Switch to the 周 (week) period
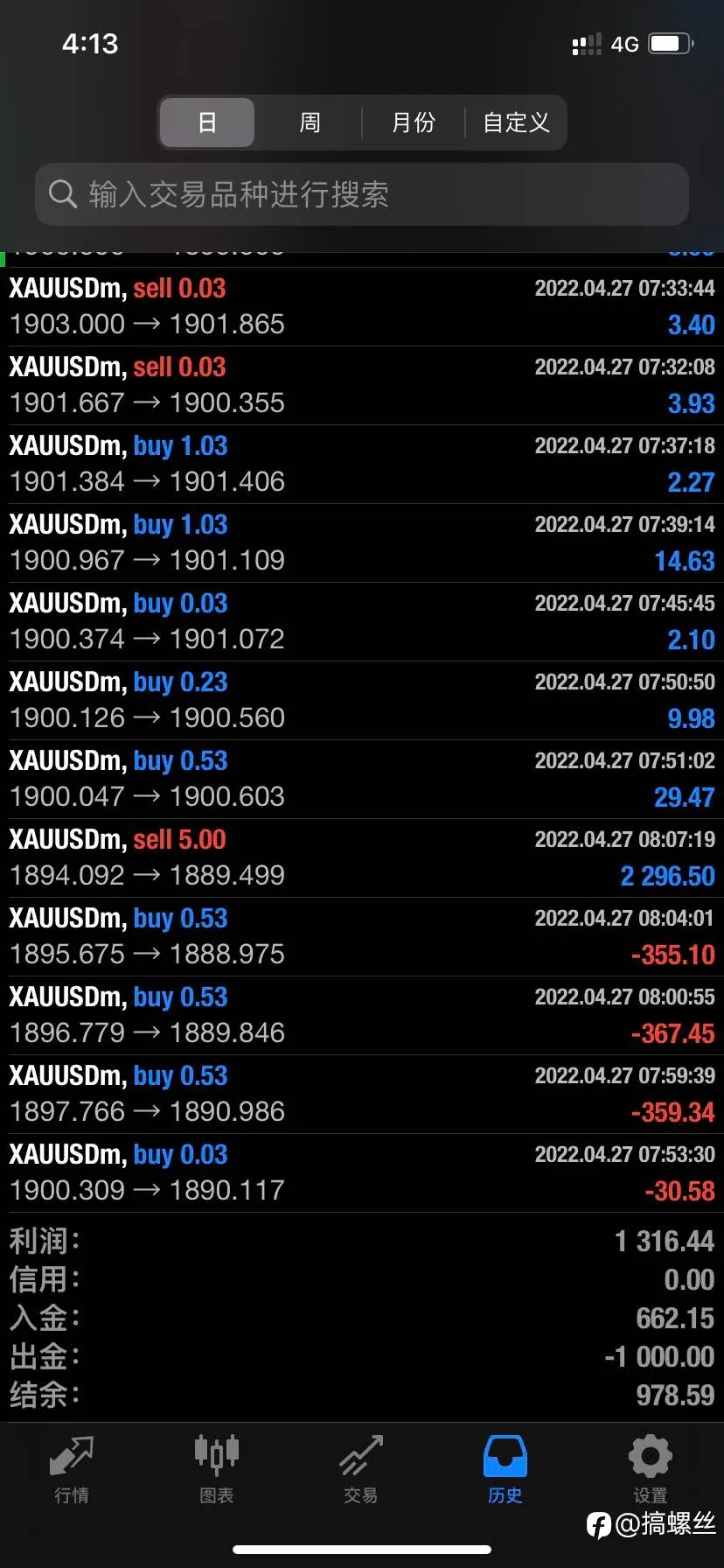Image resolution: width=724 pixels, height=1568 pixels. pos(310,122)
